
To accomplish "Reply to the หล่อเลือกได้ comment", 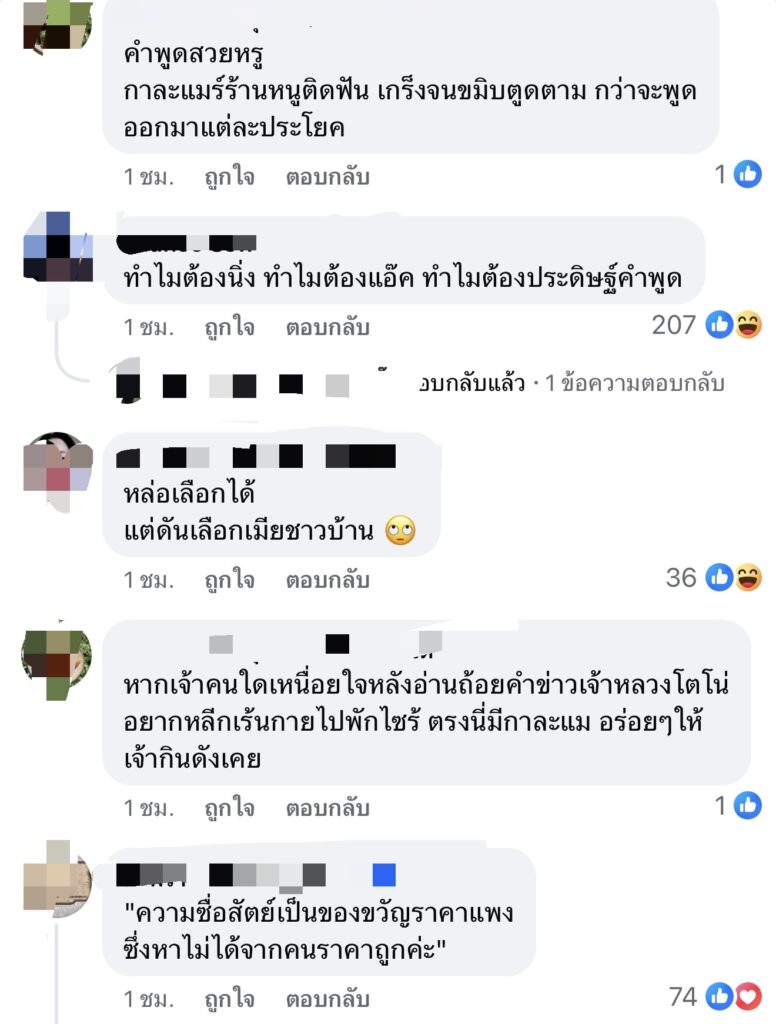I will click(328, 580).
